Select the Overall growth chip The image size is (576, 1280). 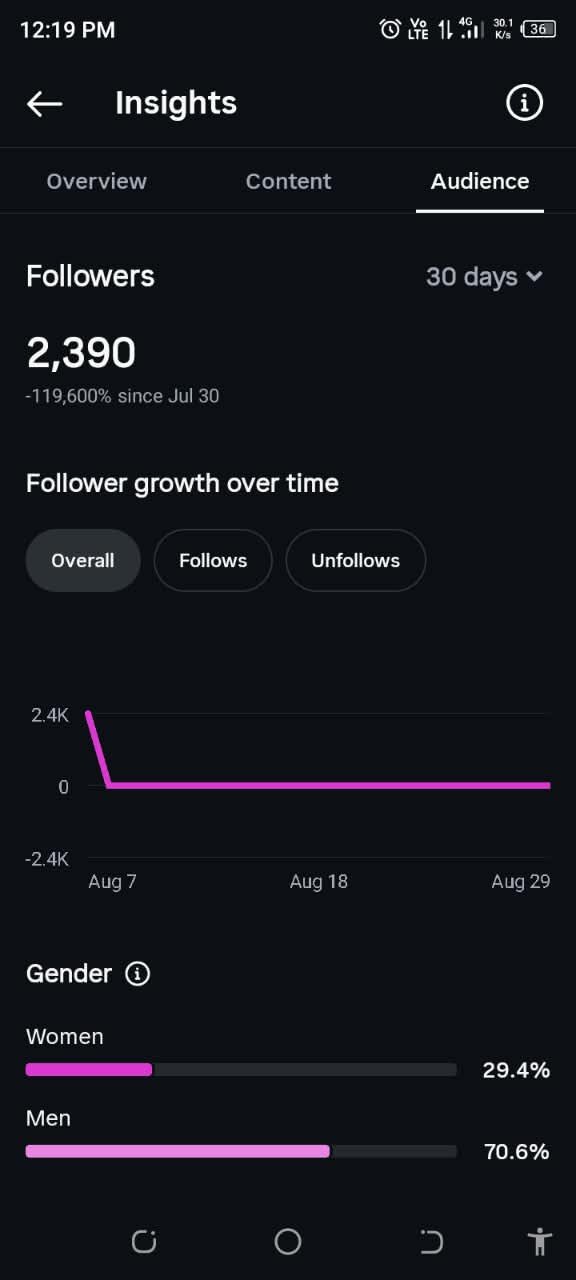tap(83, 560)
